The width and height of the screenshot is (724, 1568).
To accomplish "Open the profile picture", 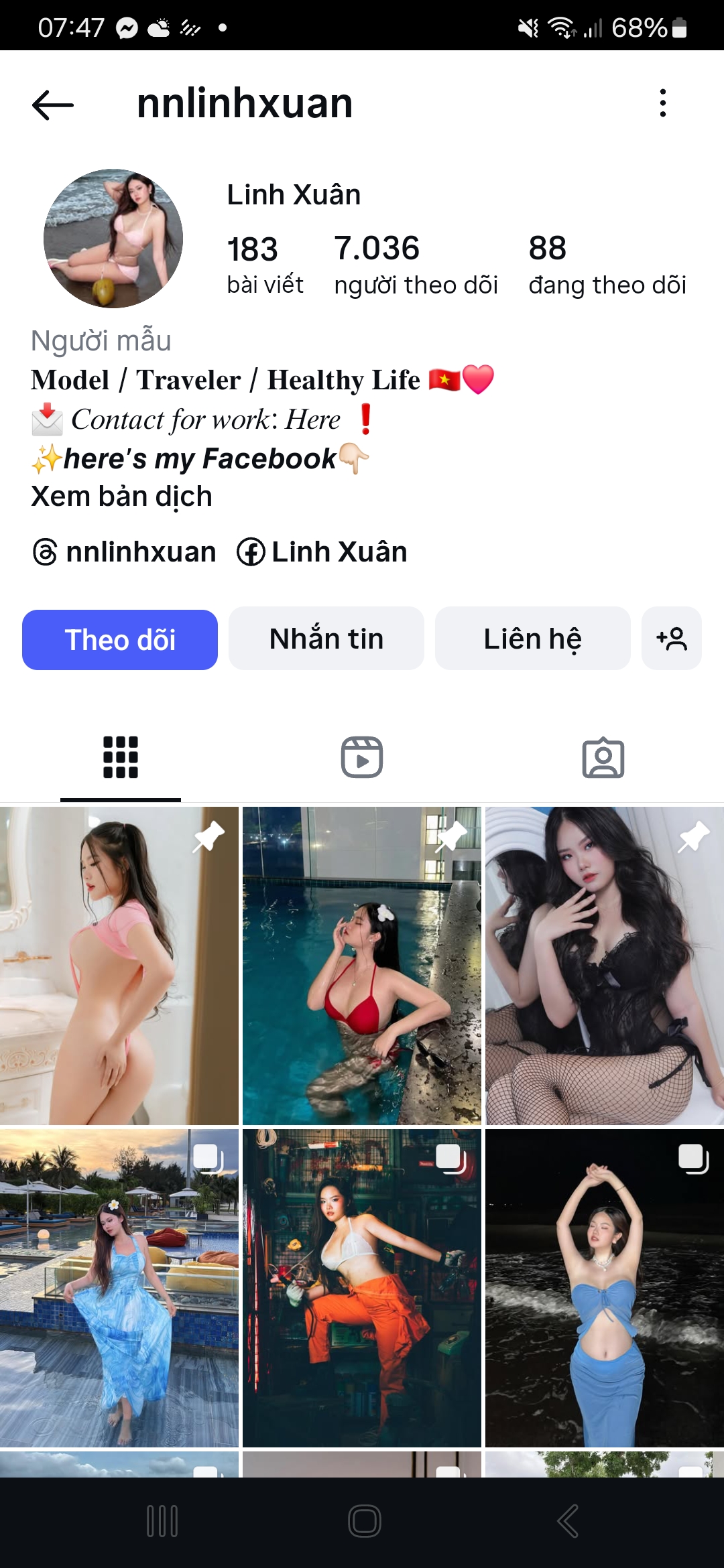I will (x=113, y=239).
